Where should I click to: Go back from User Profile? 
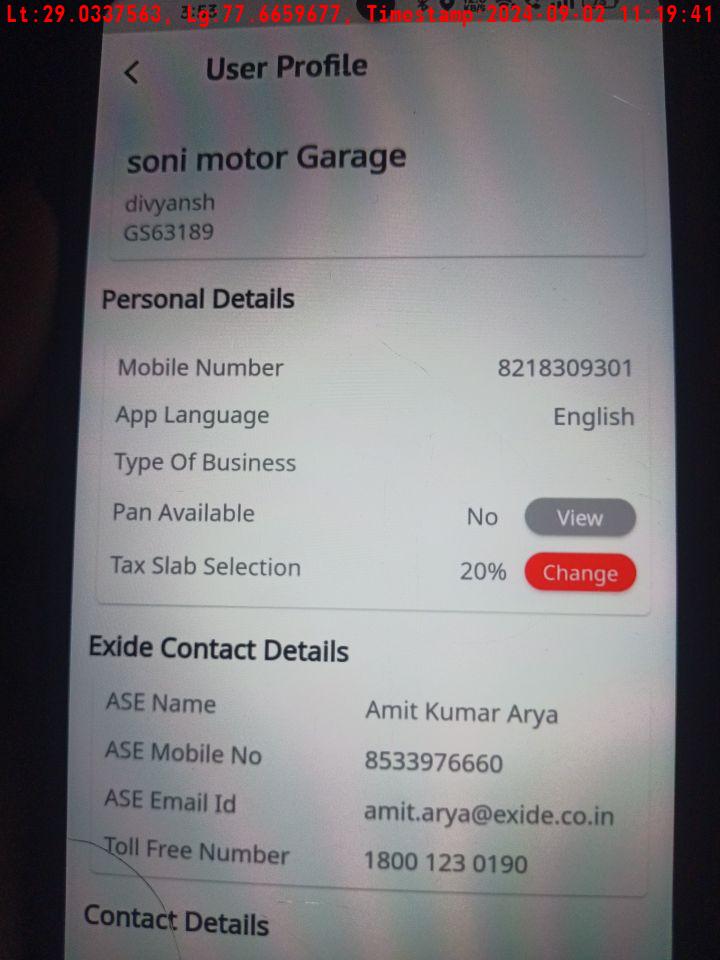132,72
